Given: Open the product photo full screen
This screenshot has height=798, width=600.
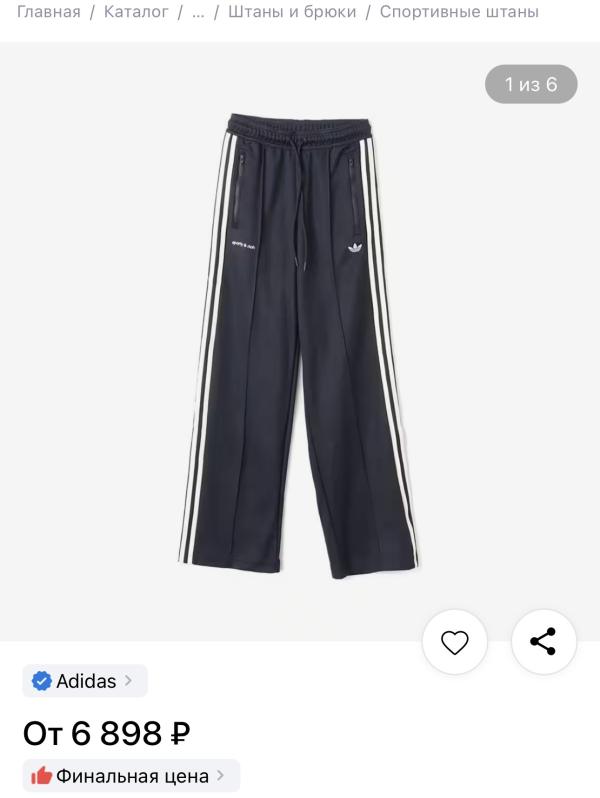Looking at the screenshot, I should pos(298,340).
